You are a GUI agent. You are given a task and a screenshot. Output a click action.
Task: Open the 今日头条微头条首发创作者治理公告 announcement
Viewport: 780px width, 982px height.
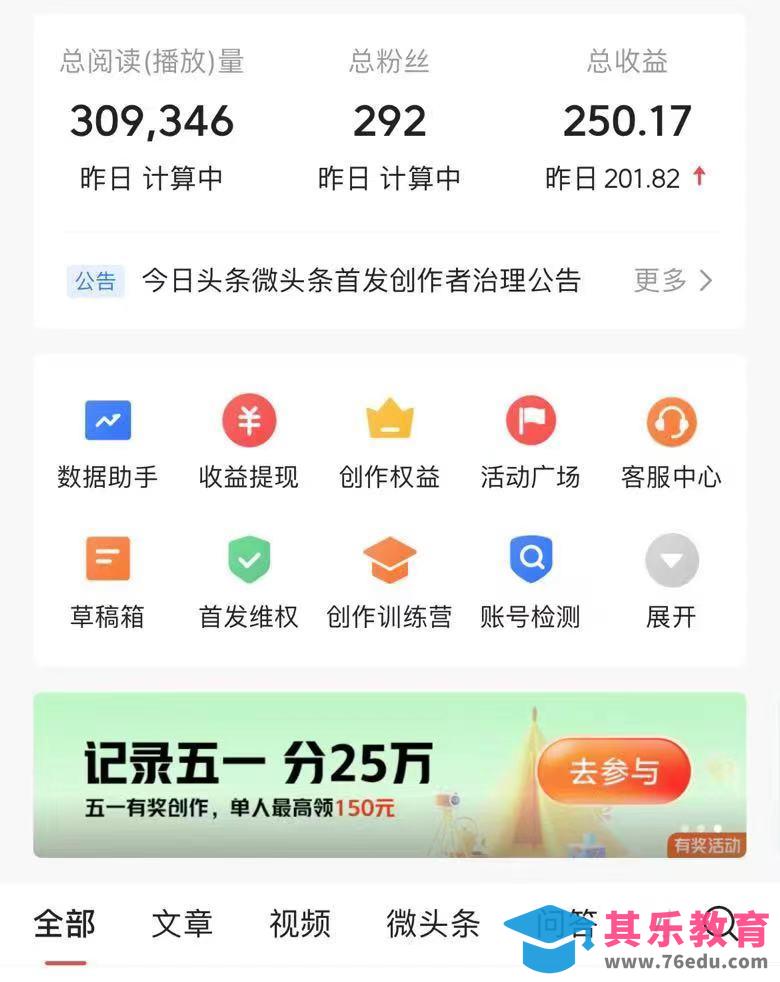point(360,281)
